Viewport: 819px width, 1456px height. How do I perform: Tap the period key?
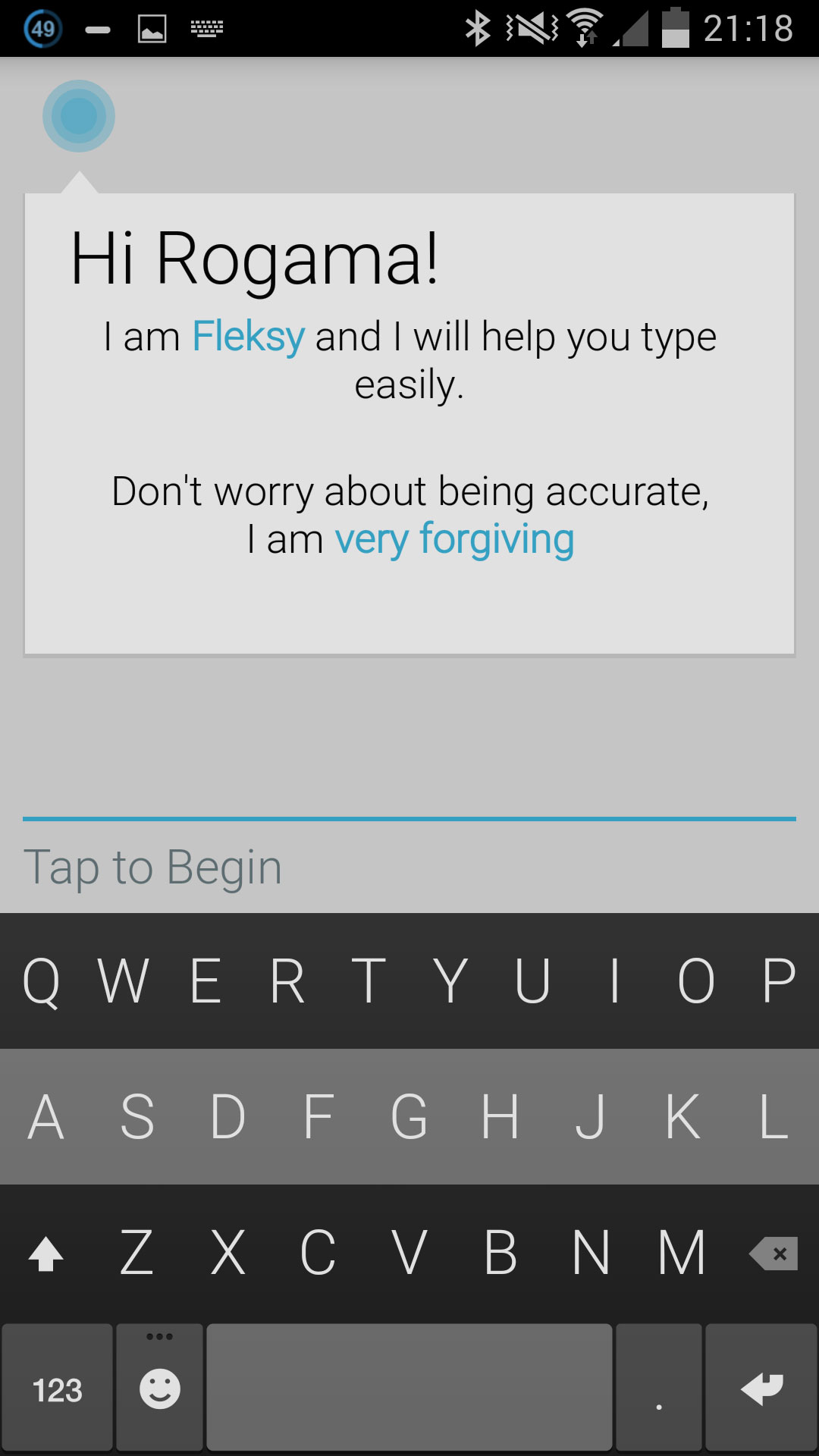coord(658,1388)
